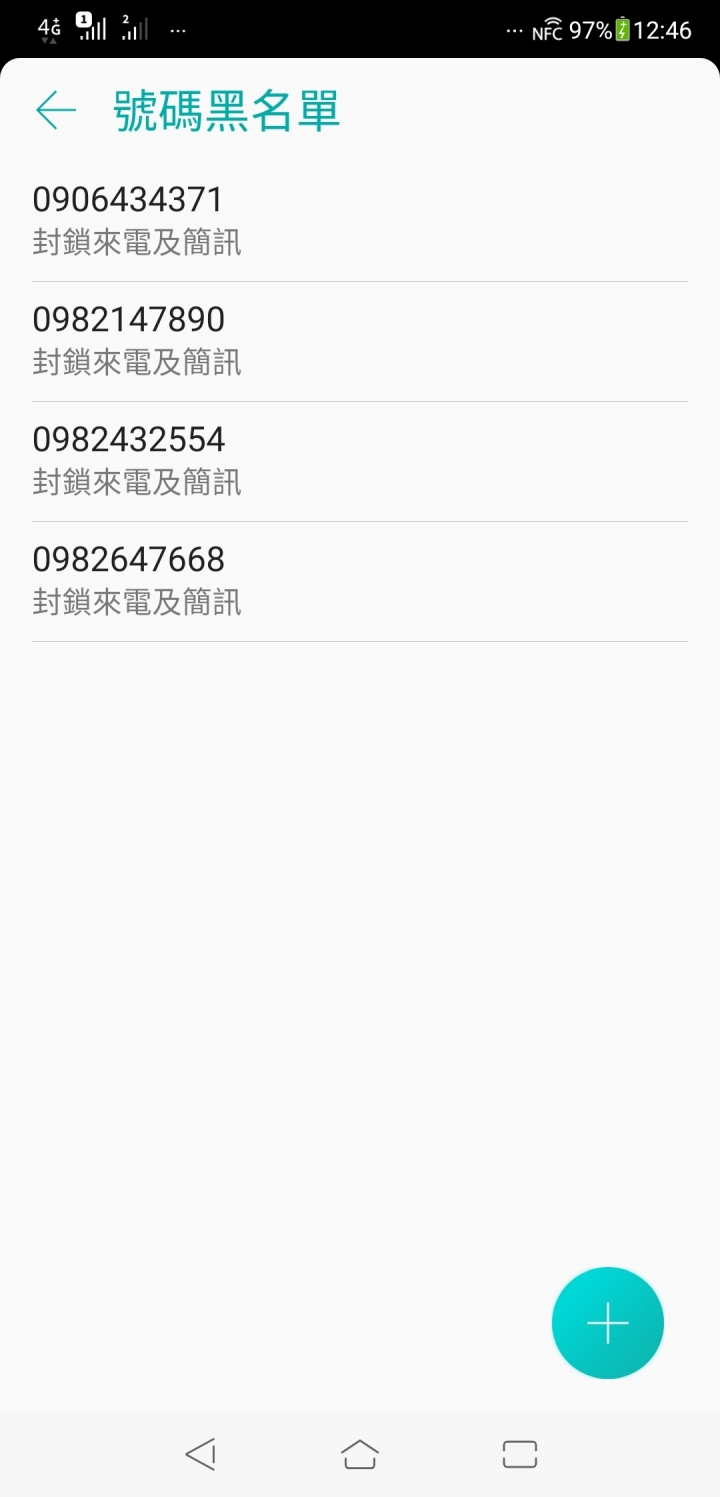
Task: Open blocked number 0906434371
Action: [360, 221]
